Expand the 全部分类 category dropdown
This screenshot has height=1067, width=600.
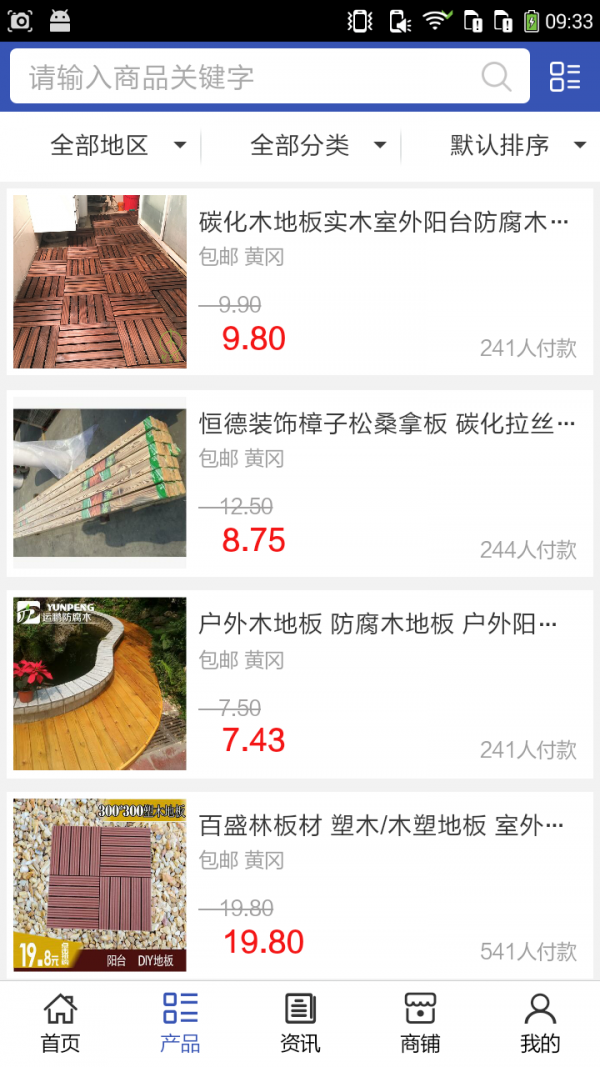(318, 146)
